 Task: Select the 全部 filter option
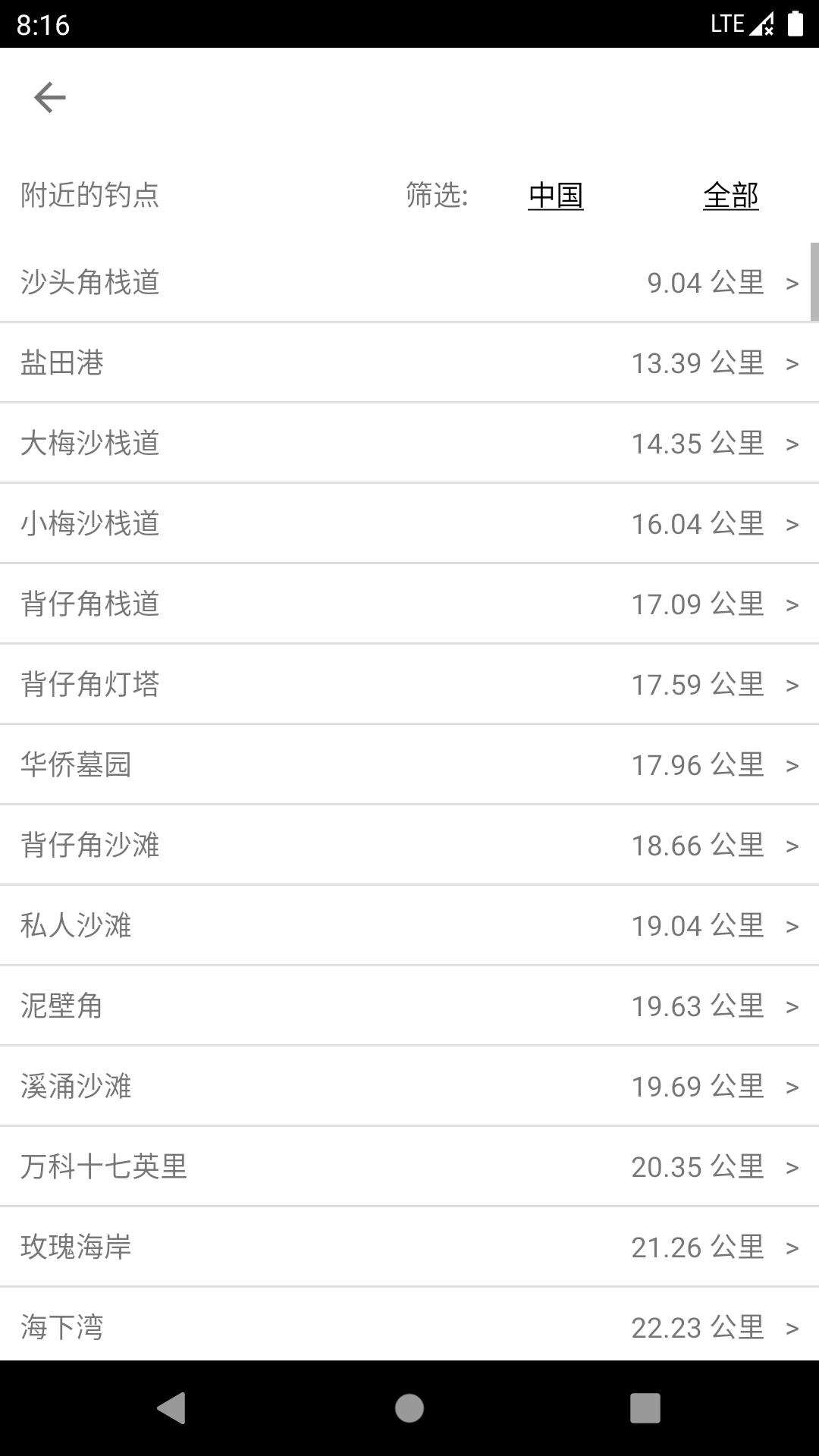point(731,196)
